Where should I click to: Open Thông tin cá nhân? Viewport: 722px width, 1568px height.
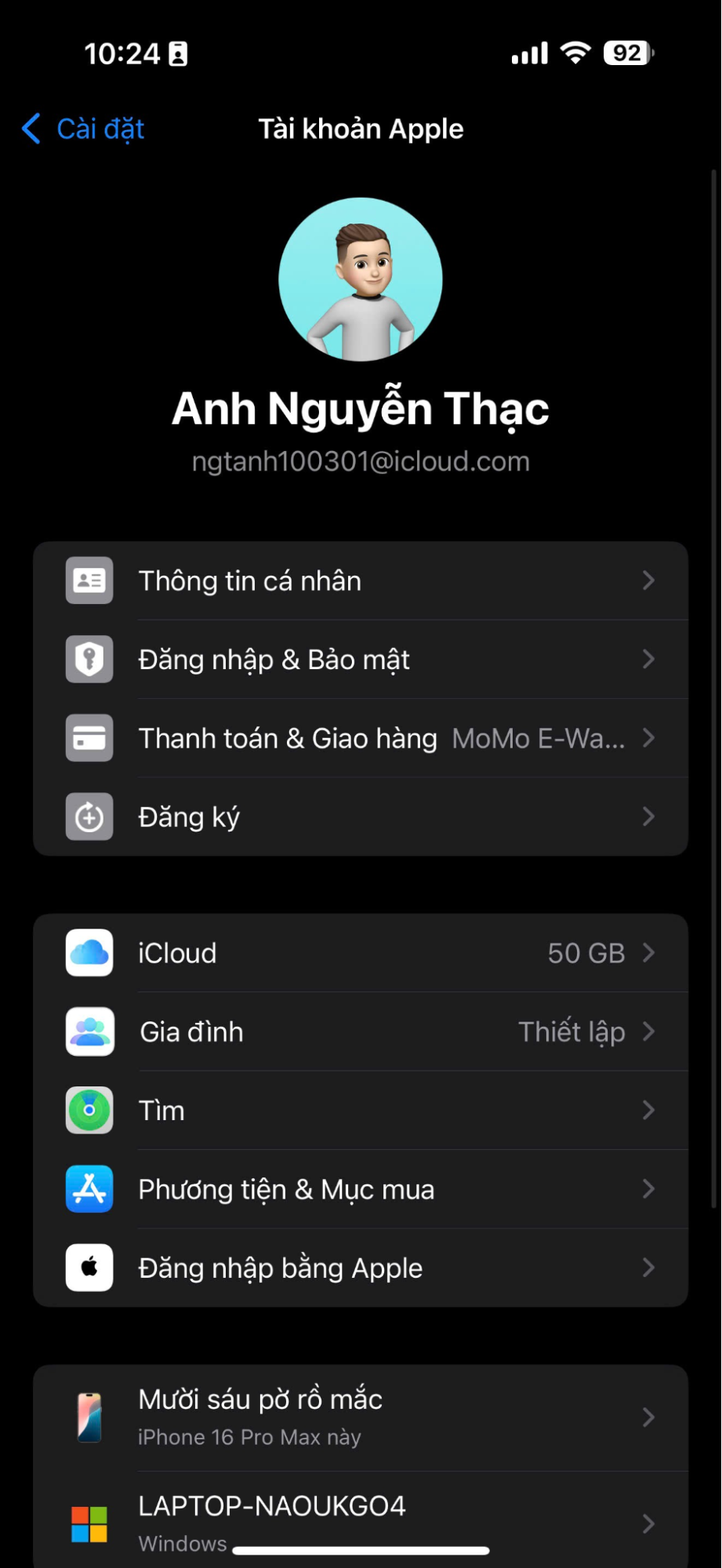click(361, 581)
